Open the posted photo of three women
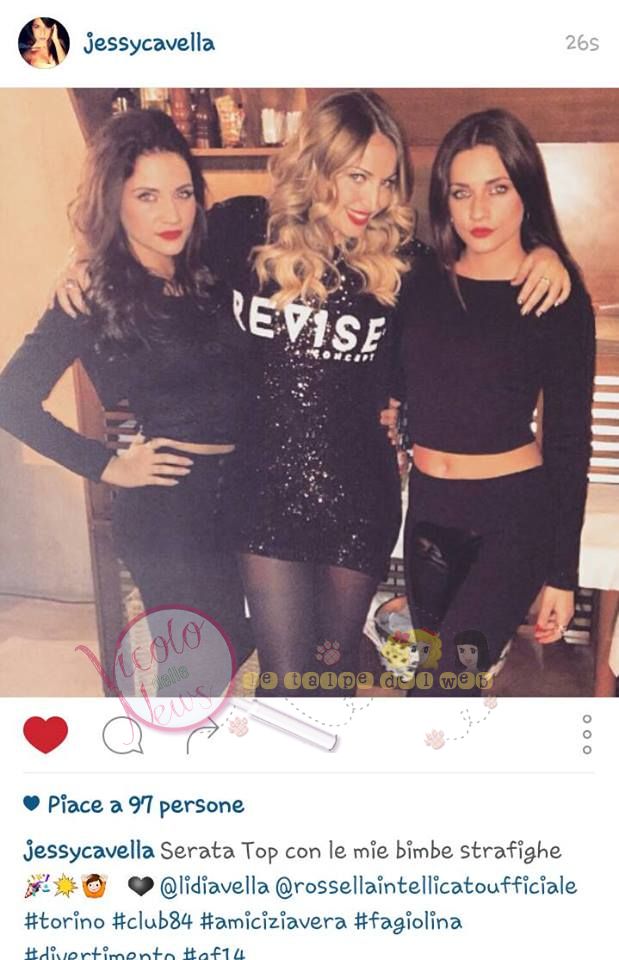This screenshot has height=960, width=619. [x=309, y=390]
